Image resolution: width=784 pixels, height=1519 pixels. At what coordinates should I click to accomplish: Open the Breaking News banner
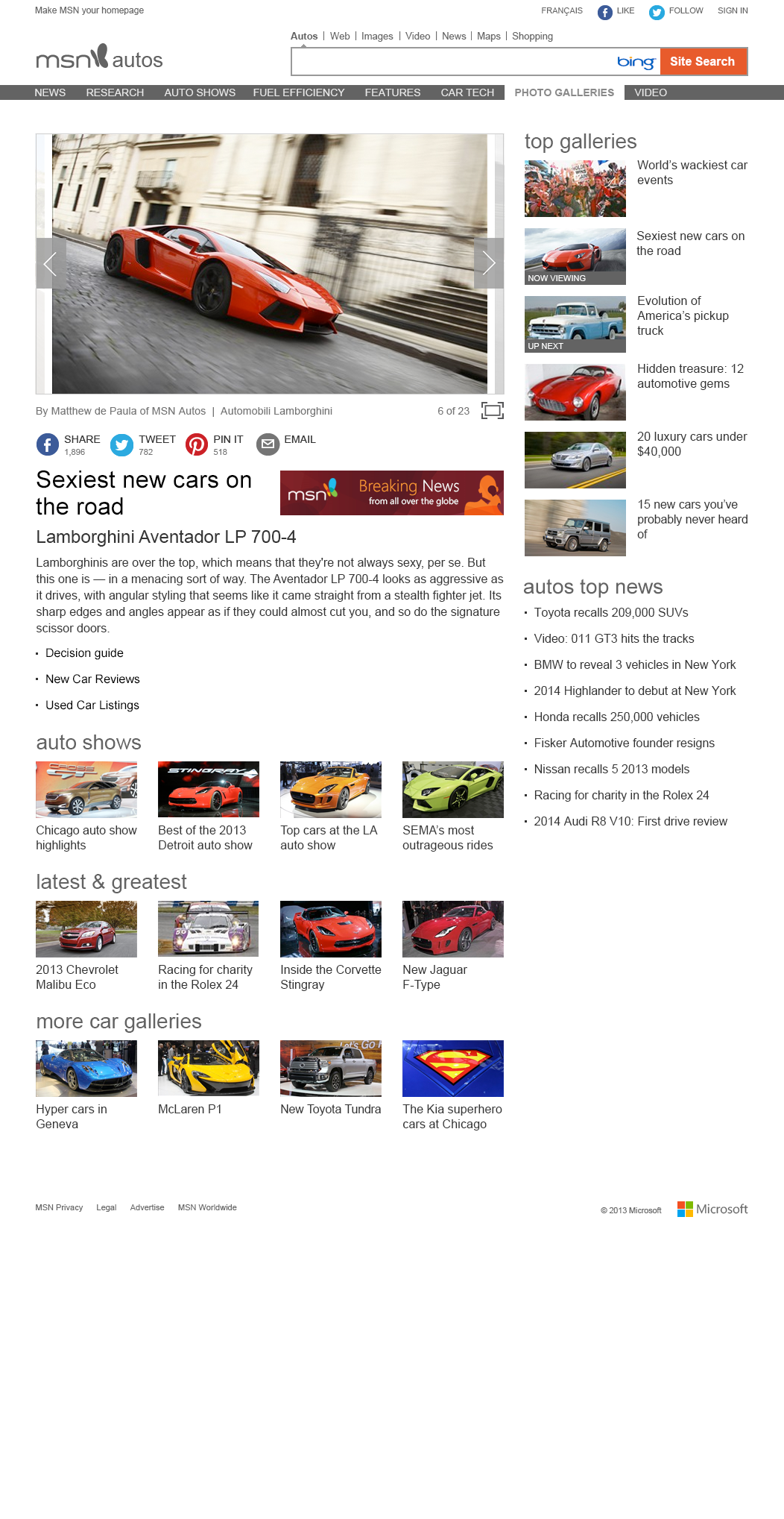(x=391, y=493)
